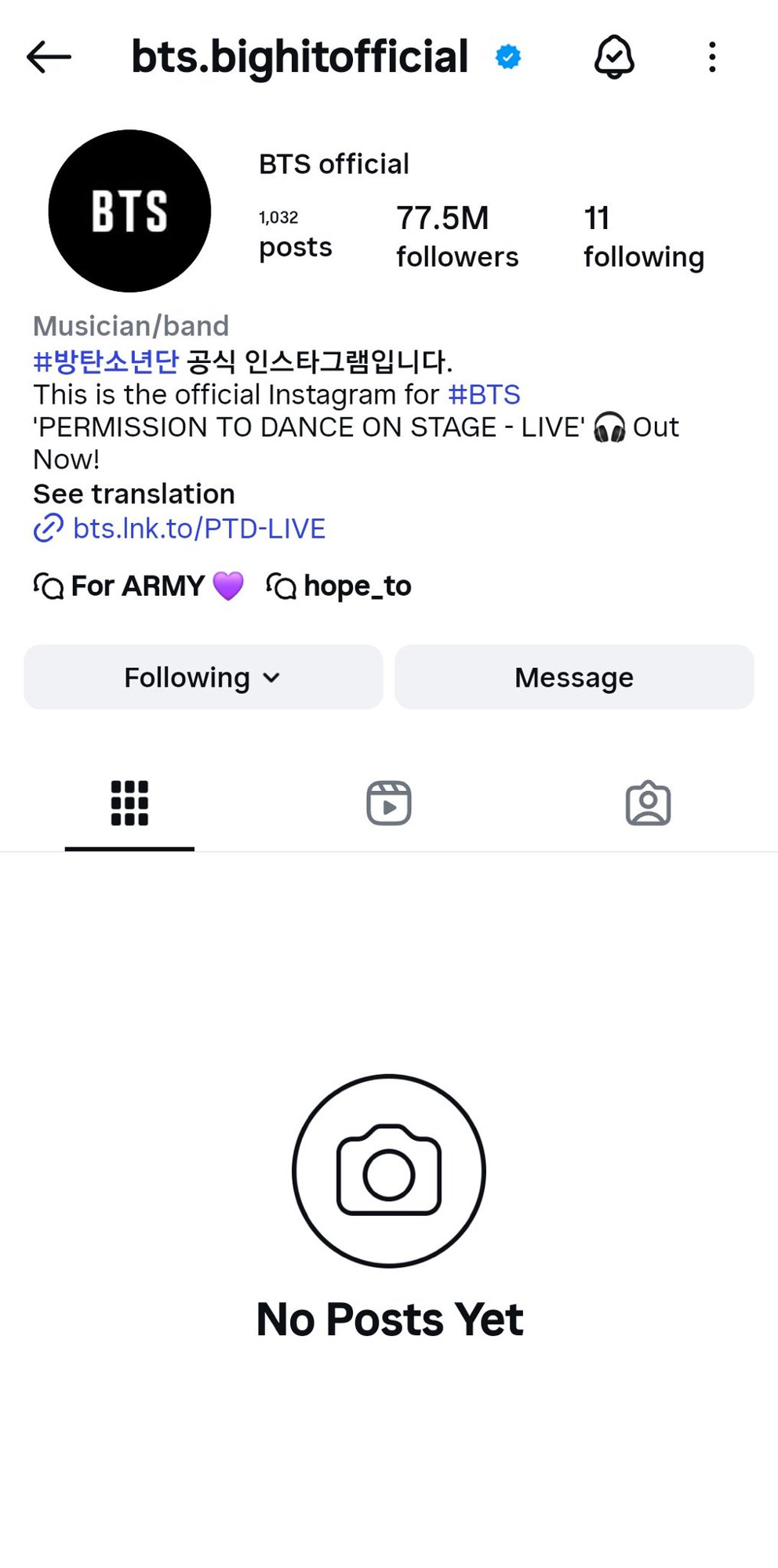Open the three-dot overflow menu
This screenshot has height=1568, width=778.
pos(712,57)
